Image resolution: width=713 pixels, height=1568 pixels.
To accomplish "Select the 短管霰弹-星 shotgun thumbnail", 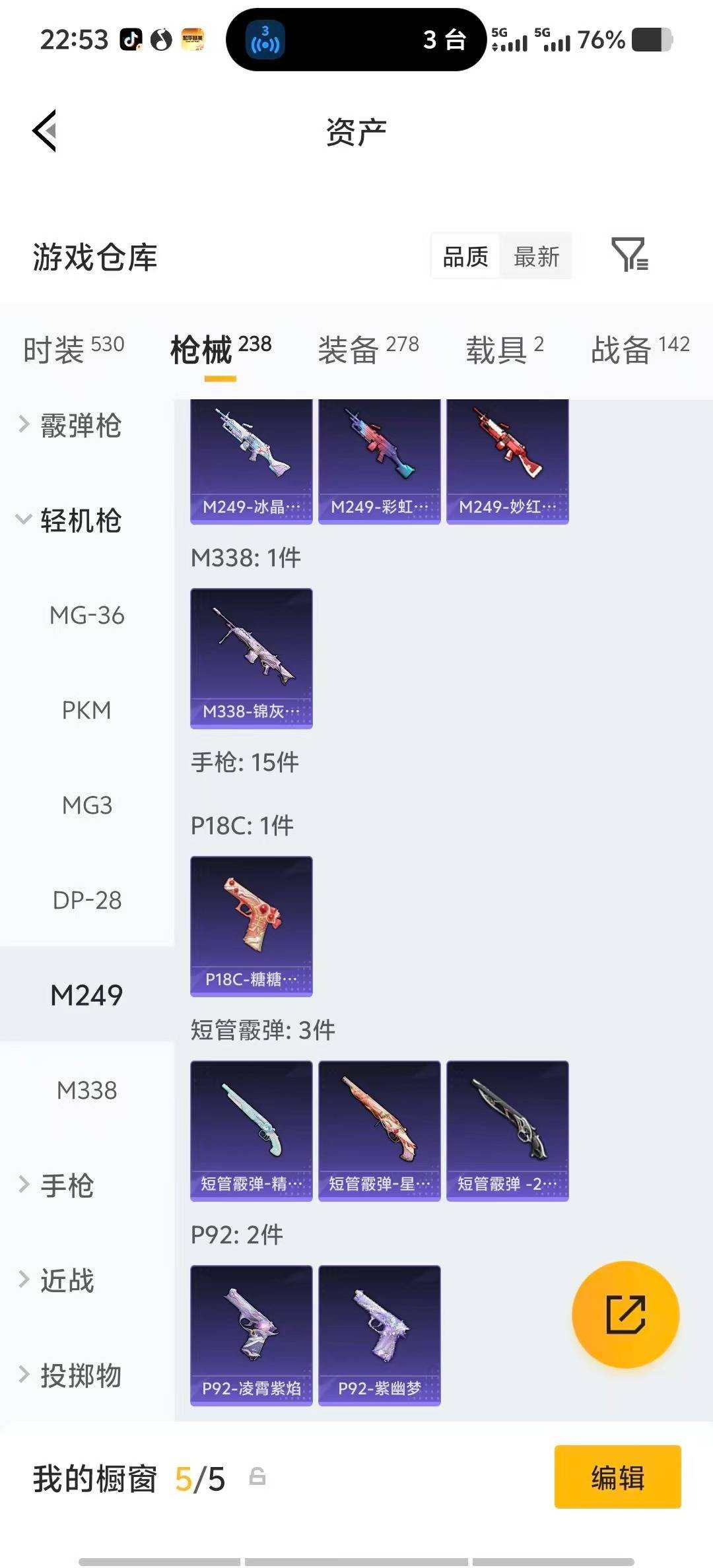I will pos(378,1128).
